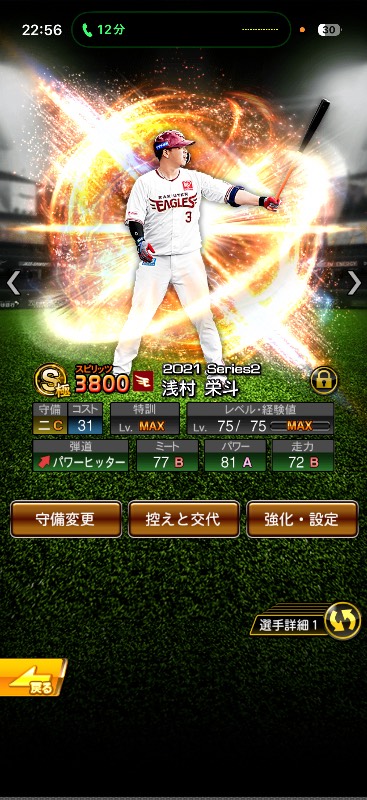
Task: Go back with the 戻る button
Action: click(x=33, y=678)
